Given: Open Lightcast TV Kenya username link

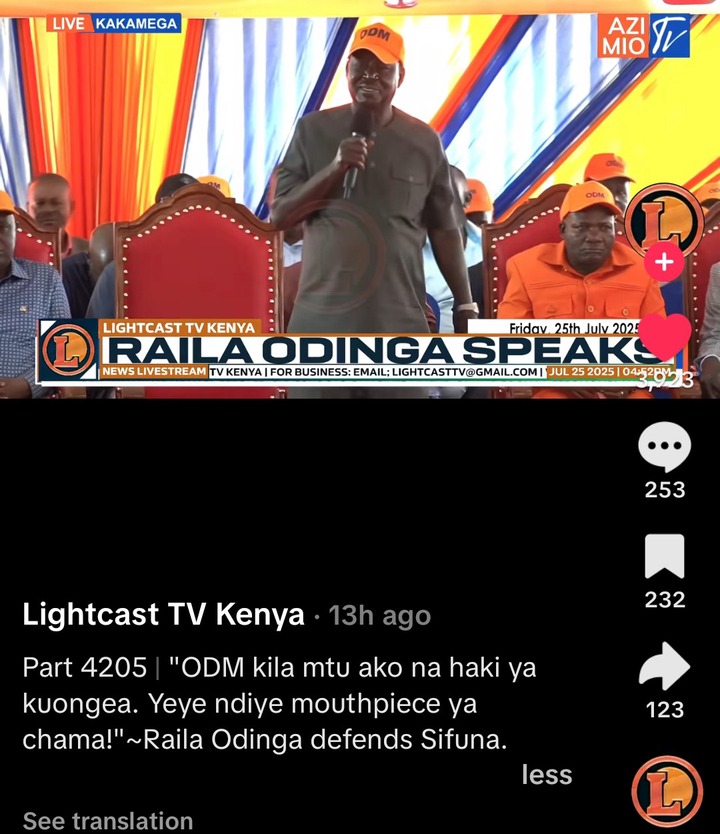Looking at the screenshot, I should [163, 615].
